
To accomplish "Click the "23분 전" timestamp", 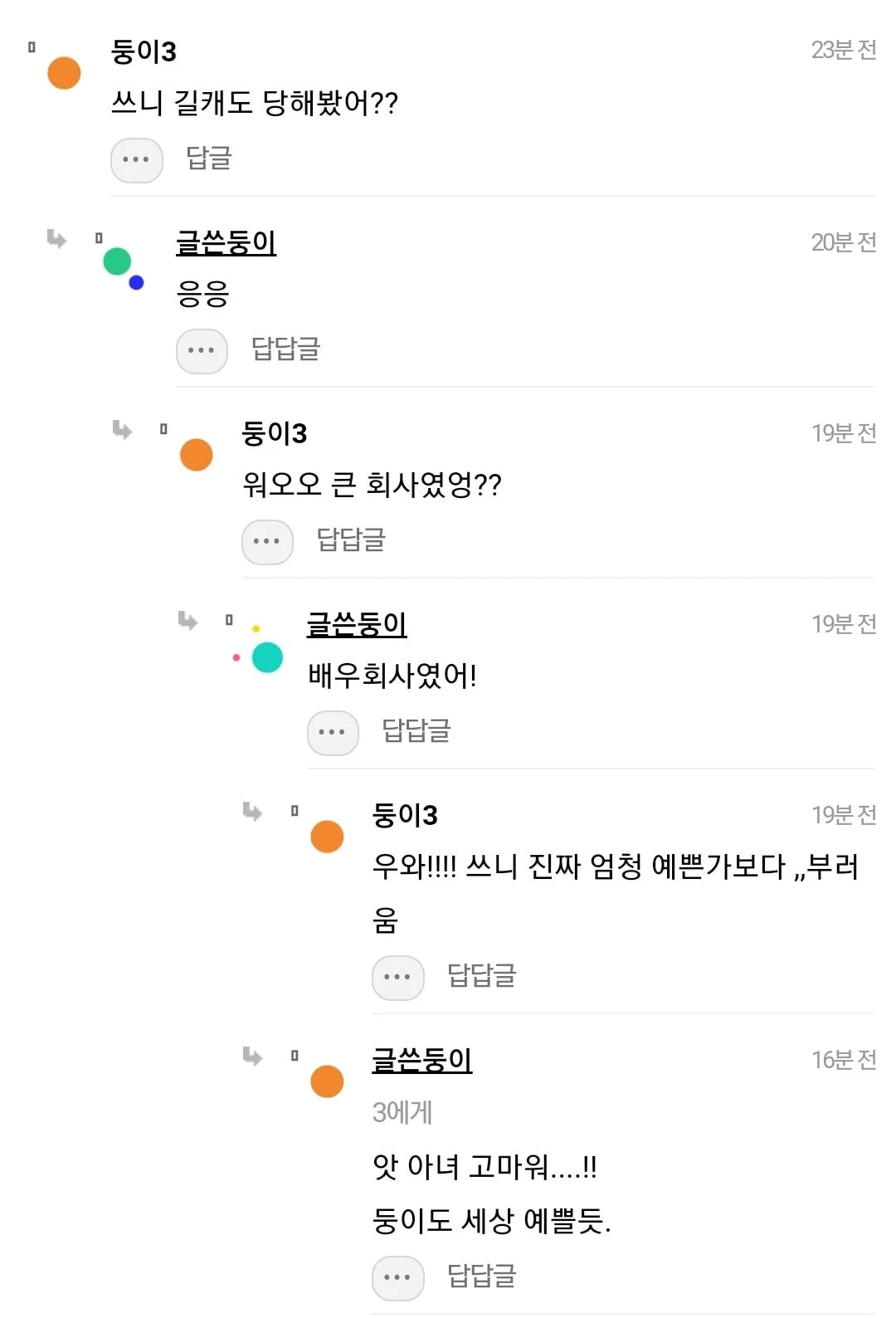I will [x=844, y=51].
